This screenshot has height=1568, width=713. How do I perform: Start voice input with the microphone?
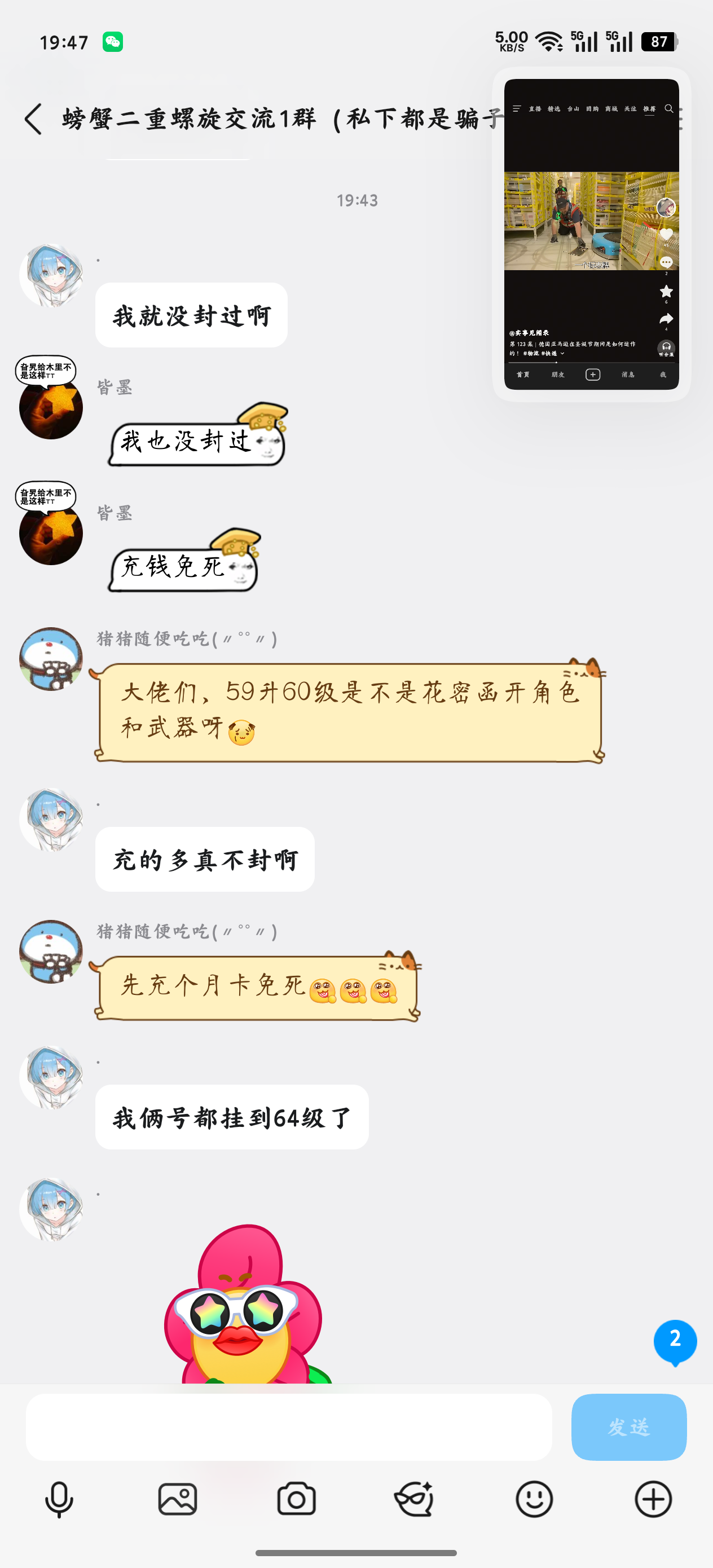59,1499
